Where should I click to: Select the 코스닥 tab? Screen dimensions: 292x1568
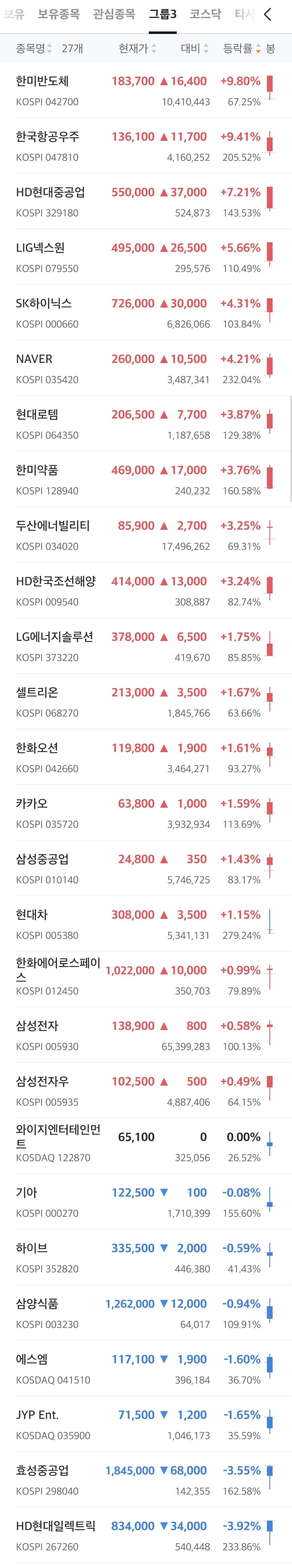tap(205, 14)
